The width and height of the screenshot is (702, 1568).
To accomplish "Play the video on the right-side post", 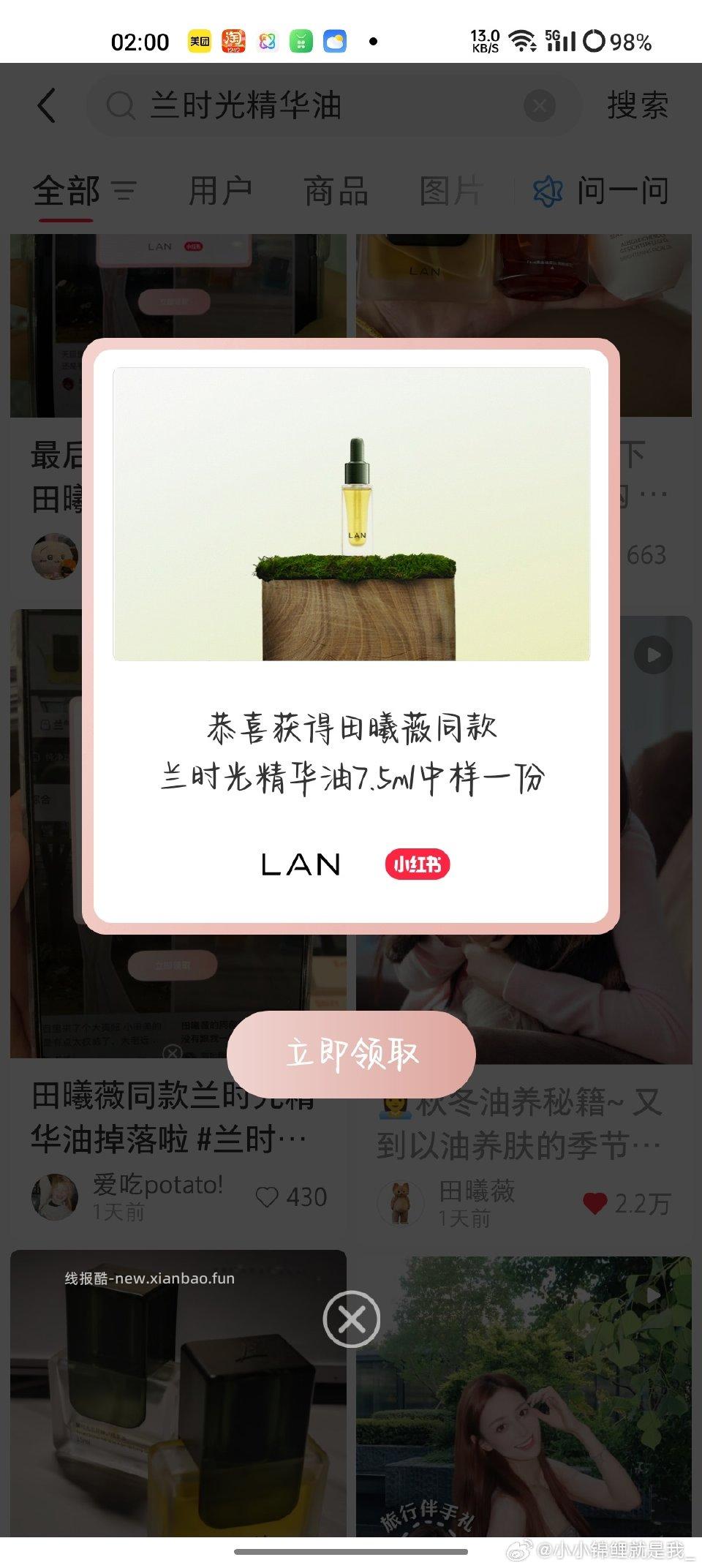I will (x=653, y=655).
